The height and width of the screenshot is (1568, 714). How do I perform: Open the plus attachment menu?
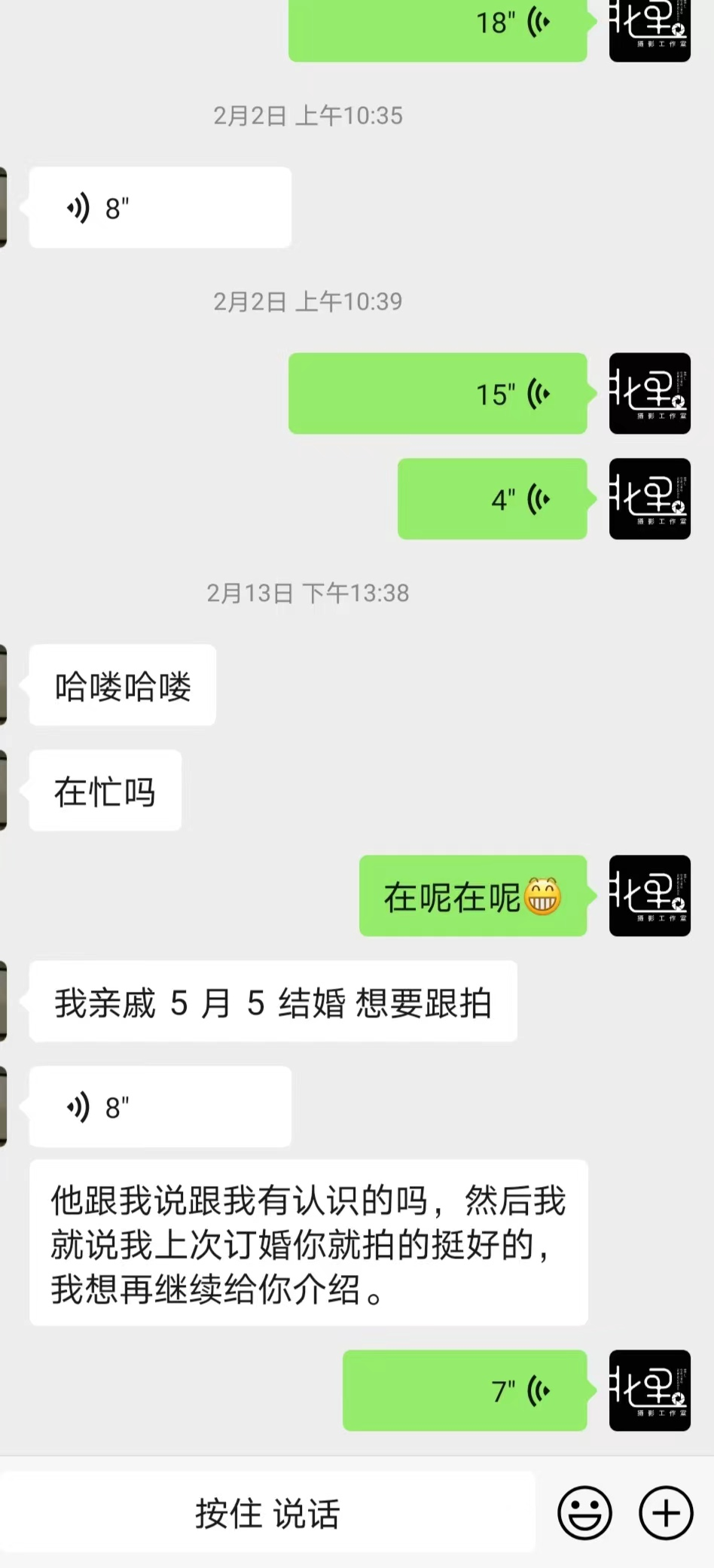click(666, 1512)
